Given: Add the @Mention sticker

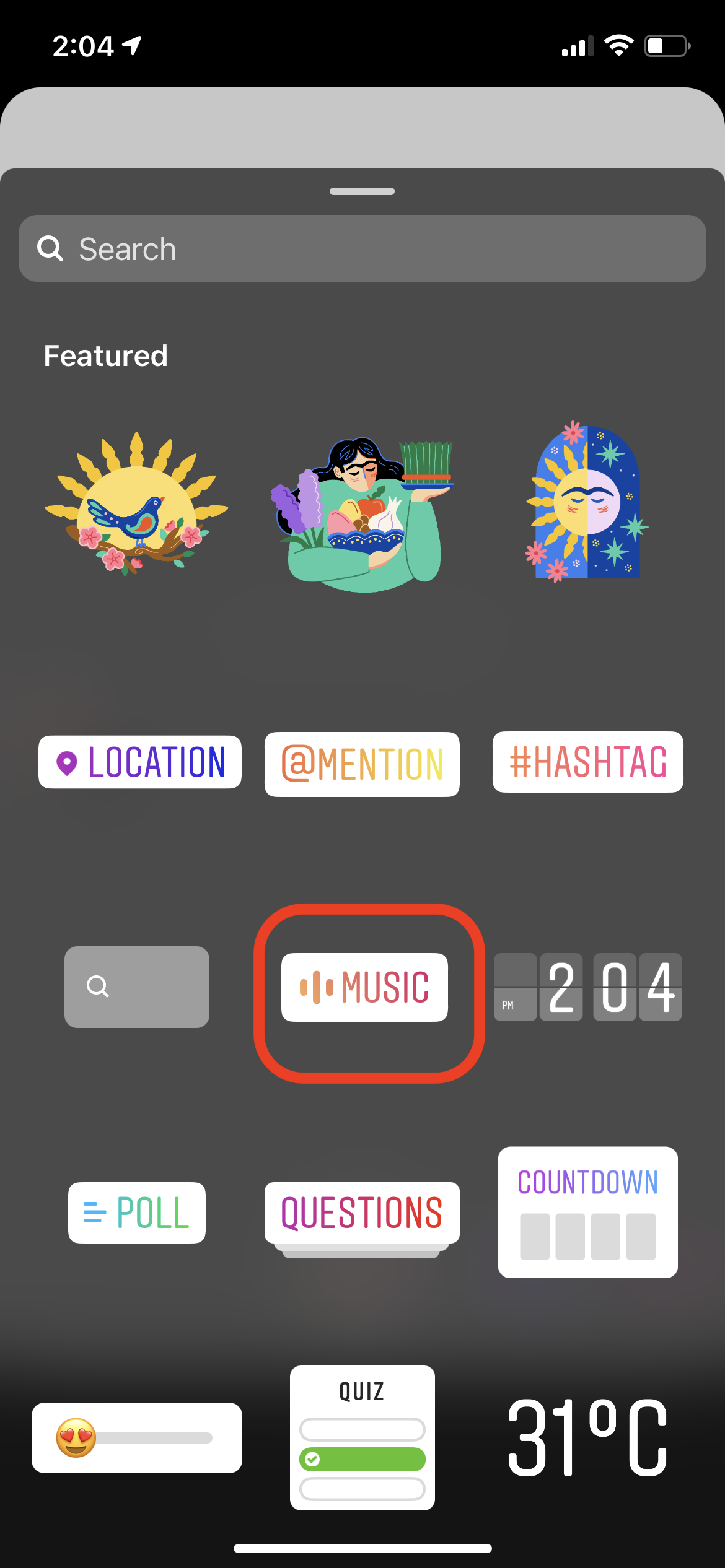Looking at the screenshot, I should [362, 764].
